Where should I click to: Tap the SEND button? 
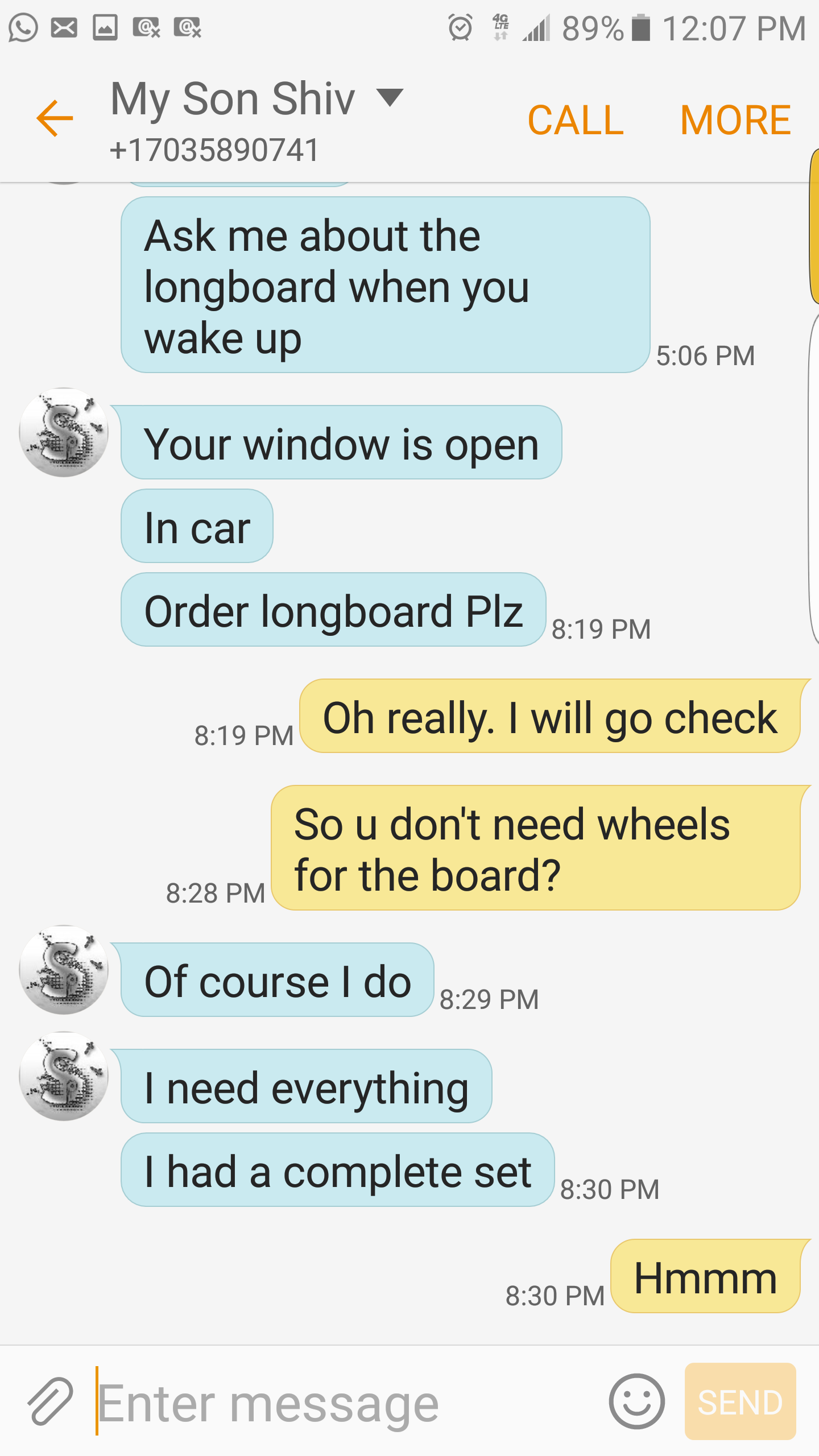(740, 1401)
